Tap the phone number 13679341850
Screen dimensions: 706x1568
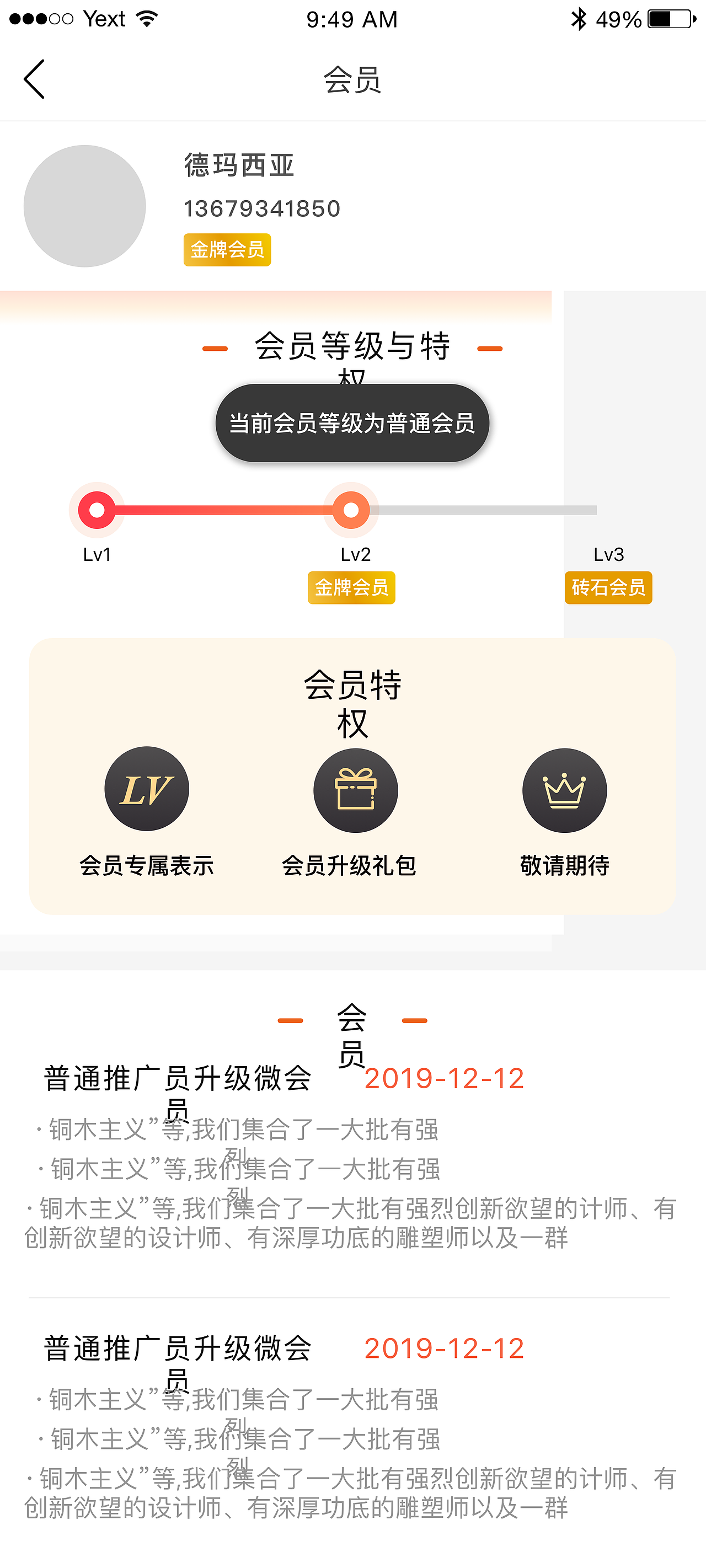(x=263, y=207)
